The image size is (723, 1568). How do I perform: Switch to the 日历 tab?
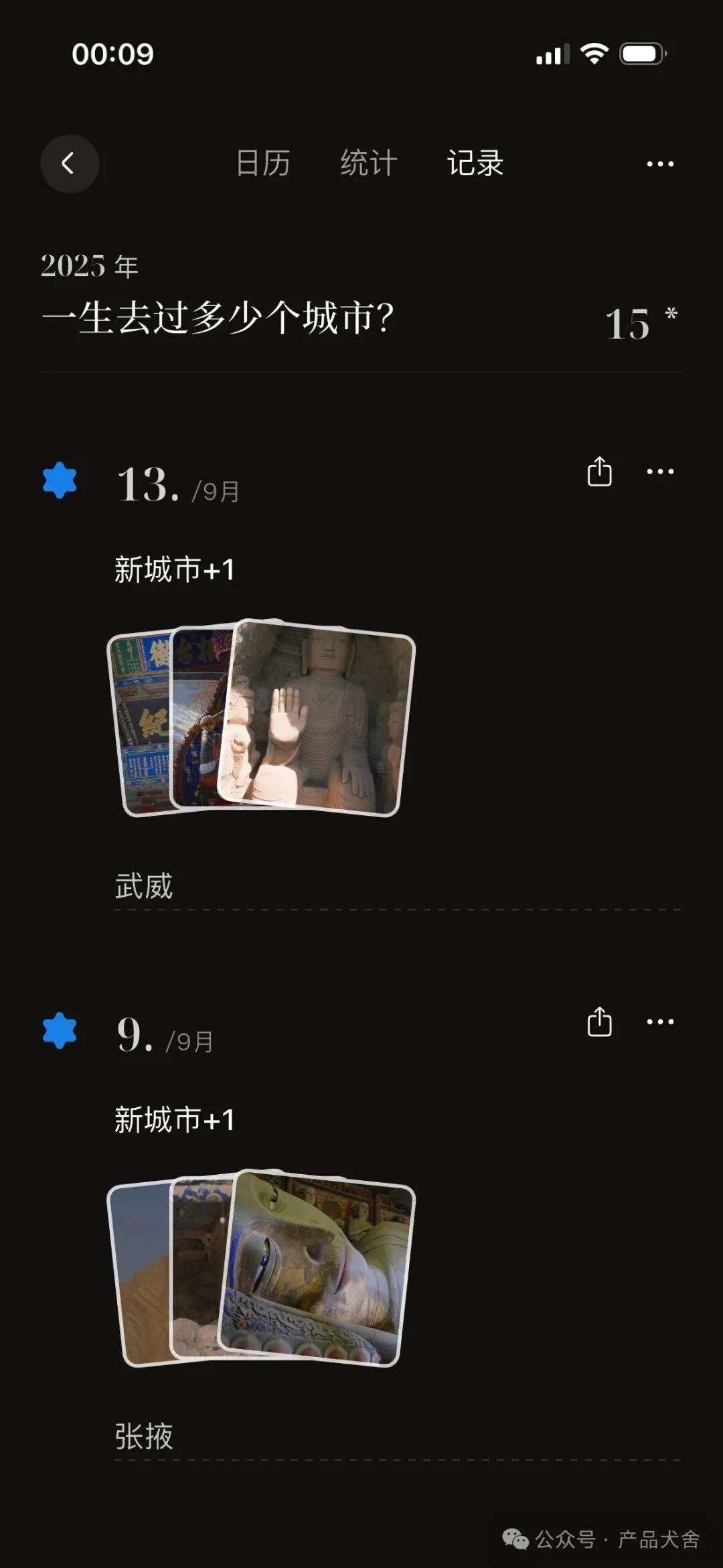click(263, 163)
